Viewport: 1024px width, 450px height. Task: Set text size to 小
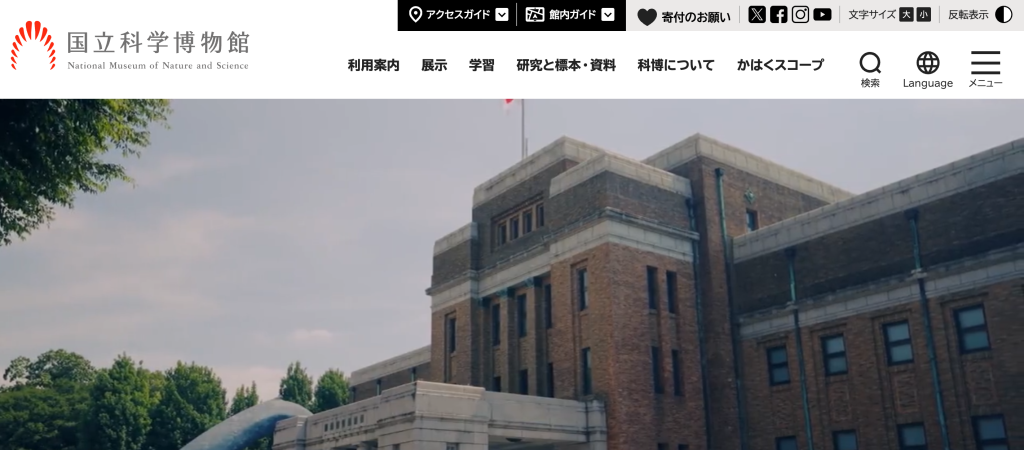923,15
